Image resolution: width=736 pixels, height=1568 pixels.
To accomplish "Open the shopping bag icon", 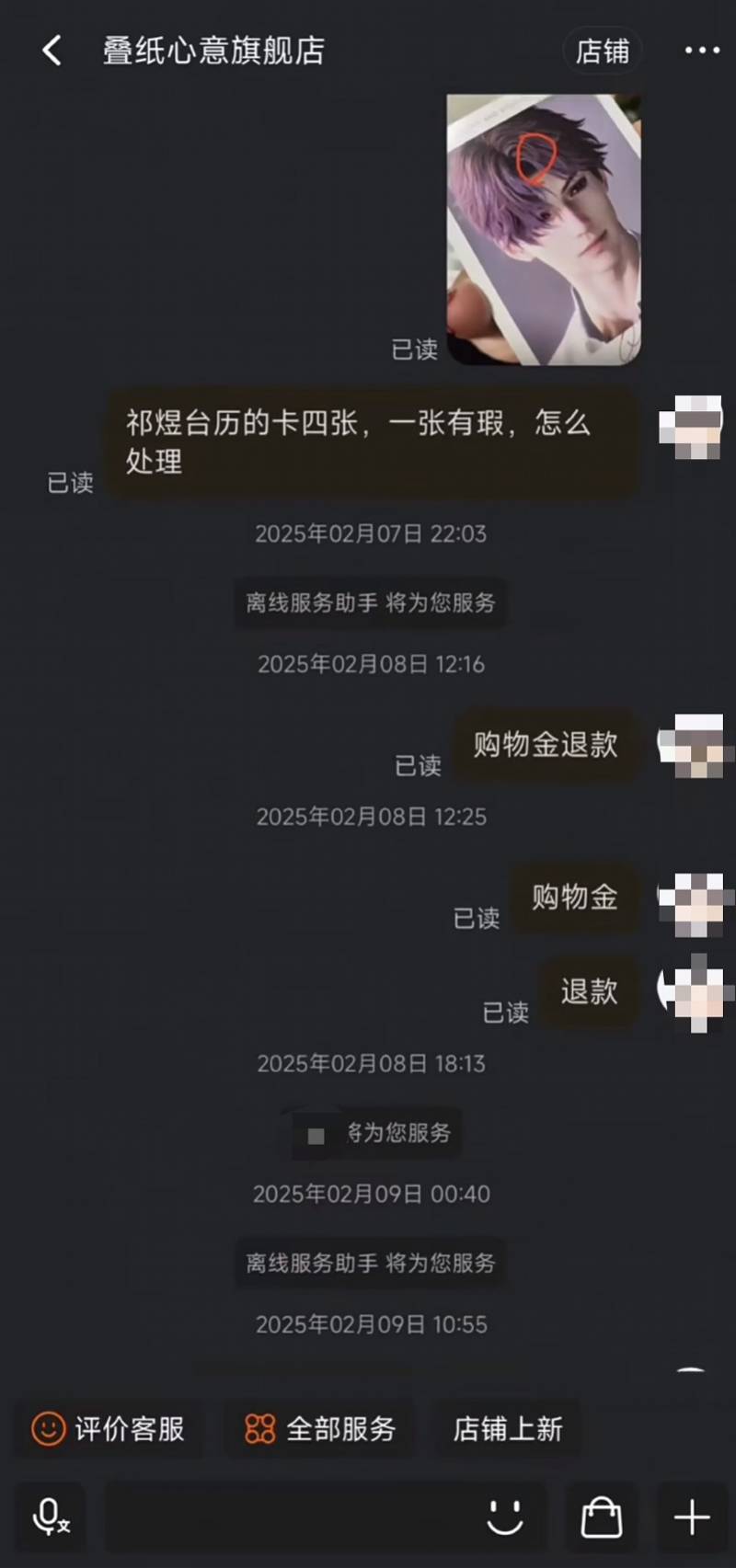I will [601, 1516].
